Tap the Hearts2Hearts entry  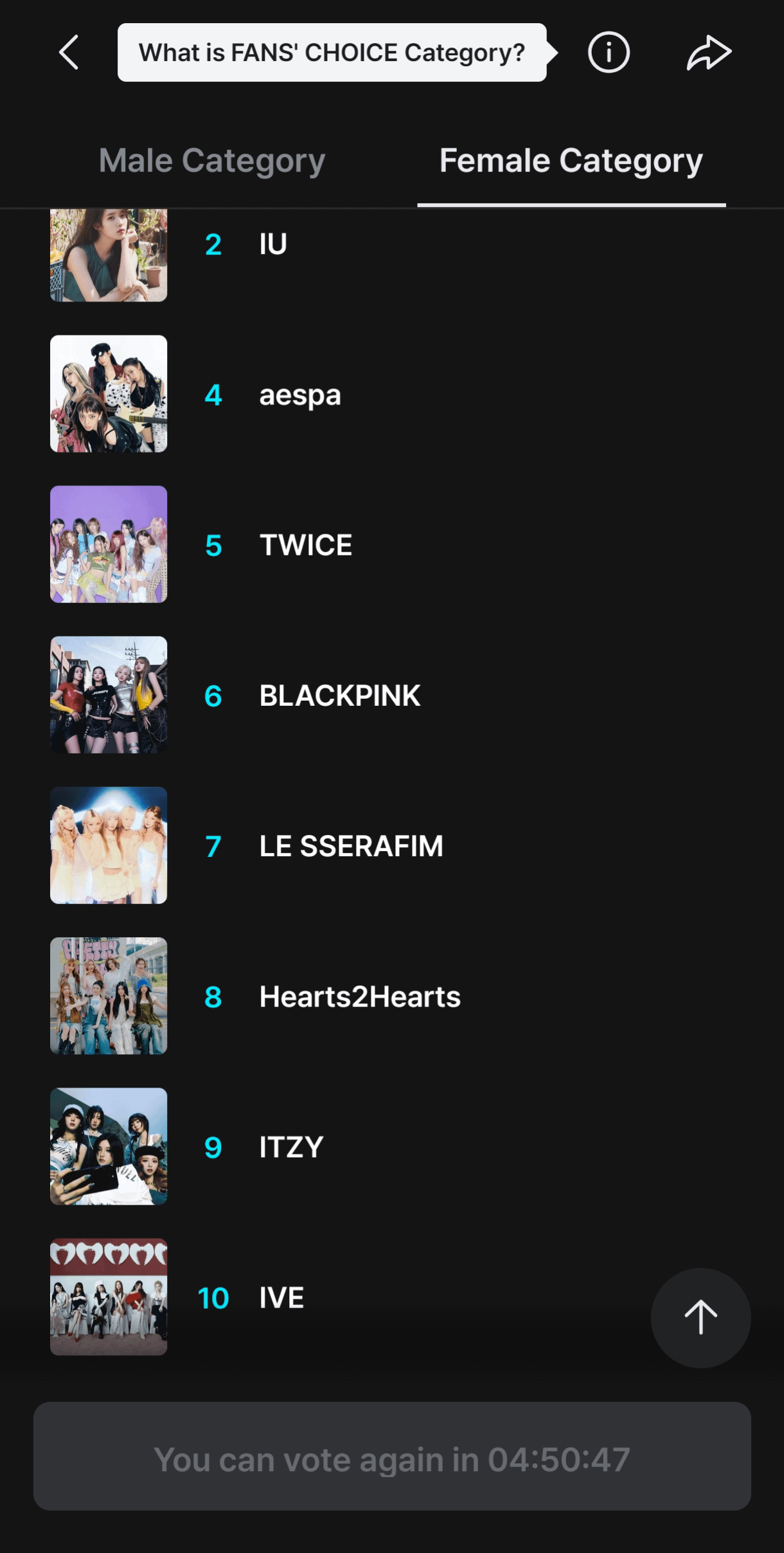click(x=360, y=996)
